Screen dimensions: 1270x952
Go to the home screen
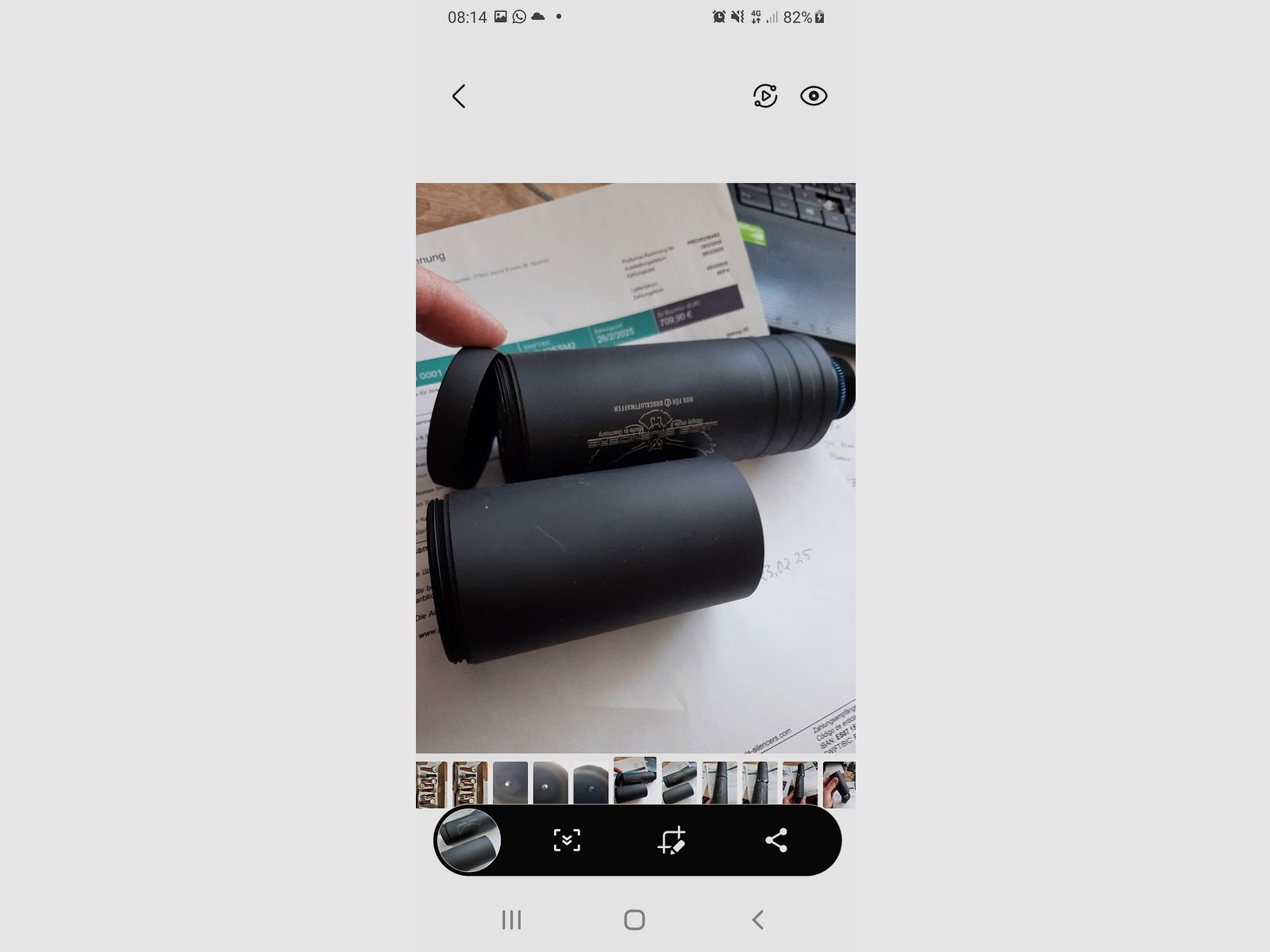coord(634,920)
